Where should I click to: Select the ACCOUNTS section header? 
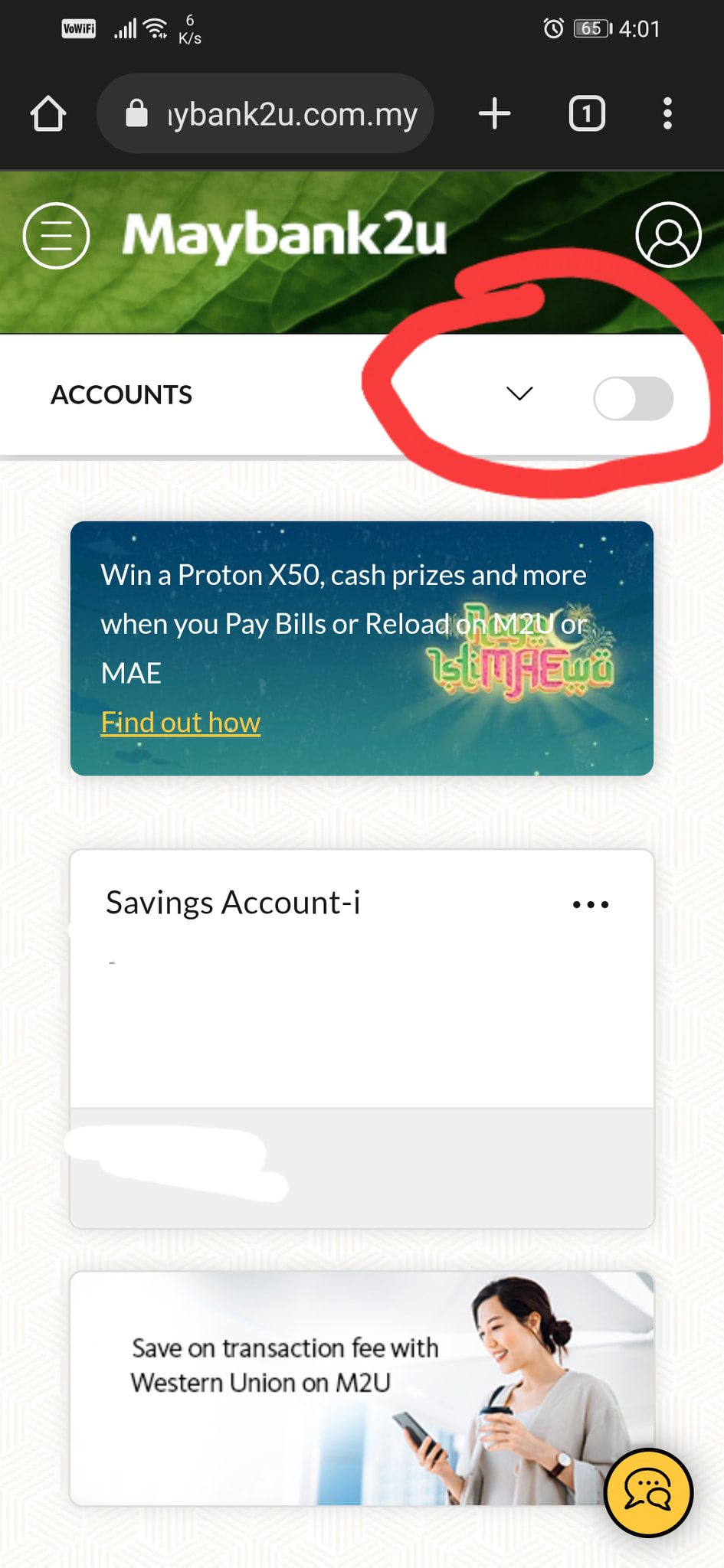tap(121, 394)
